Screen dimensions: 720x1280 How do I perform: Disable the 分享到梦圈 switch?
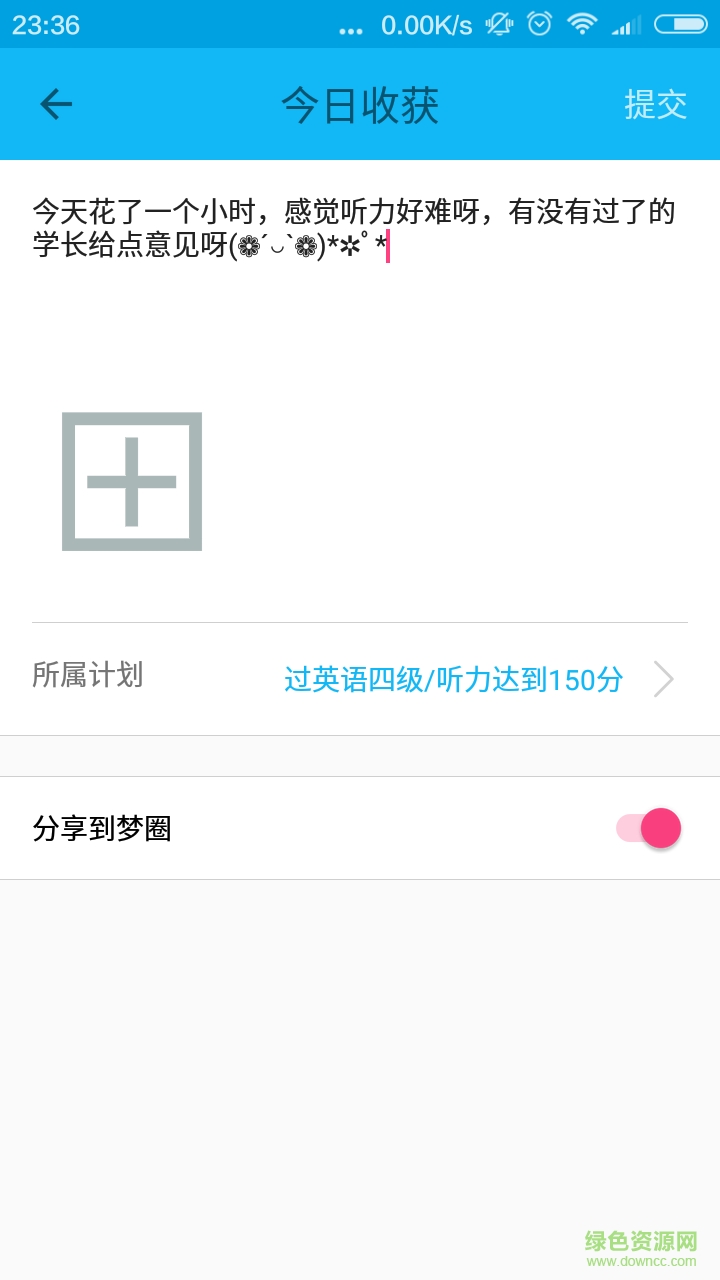coord(649,828)
